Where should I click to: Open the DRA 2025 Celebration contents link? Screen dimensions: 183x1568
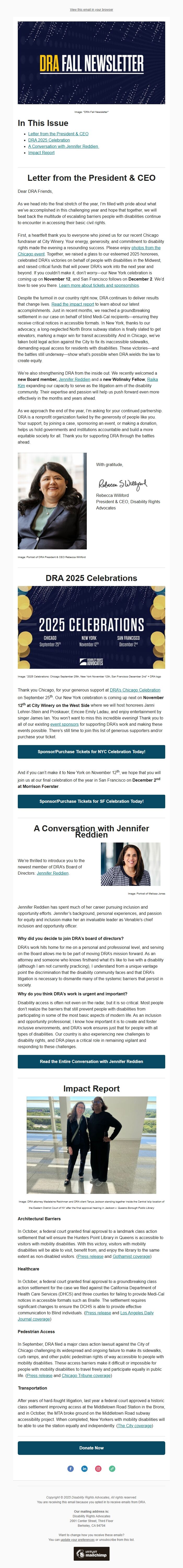coord(49,140)
